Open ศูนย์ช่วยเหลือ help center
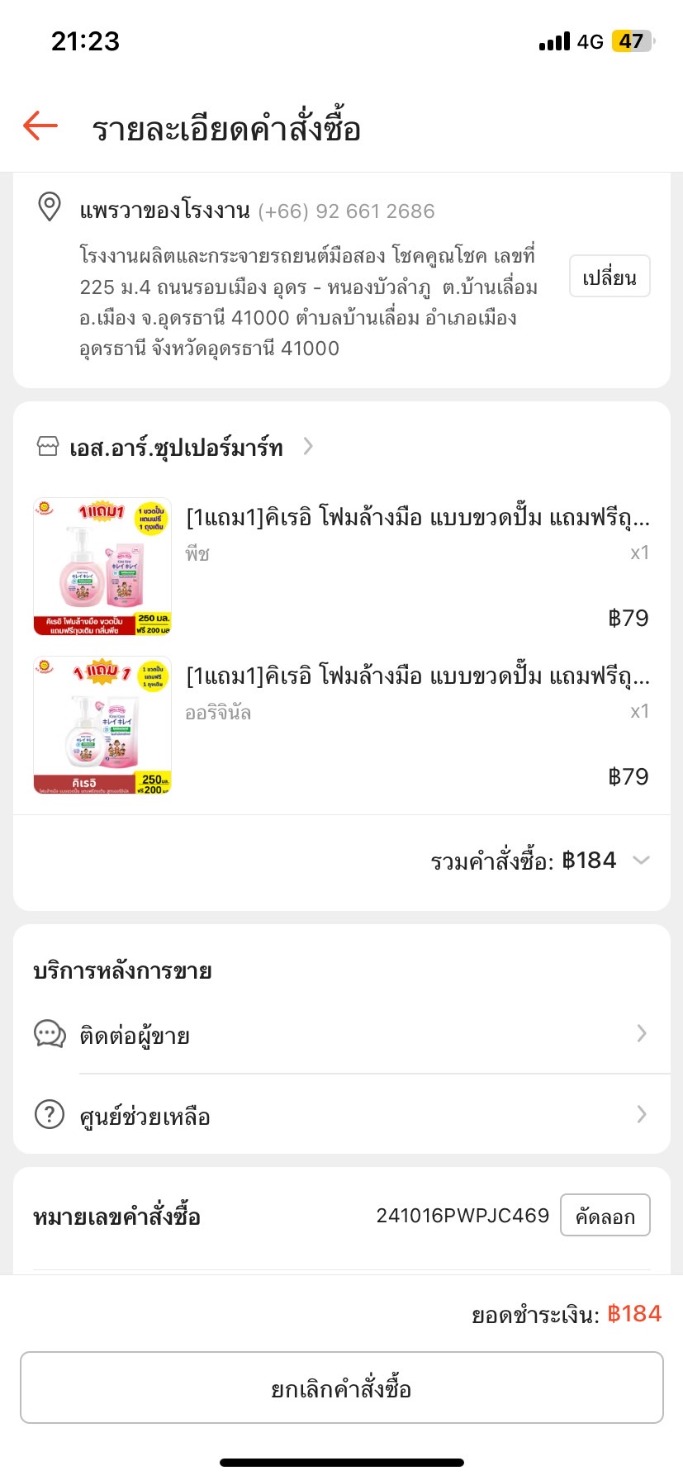Viewport: 683px width, 1480px height. click(x=340, y=1115)
